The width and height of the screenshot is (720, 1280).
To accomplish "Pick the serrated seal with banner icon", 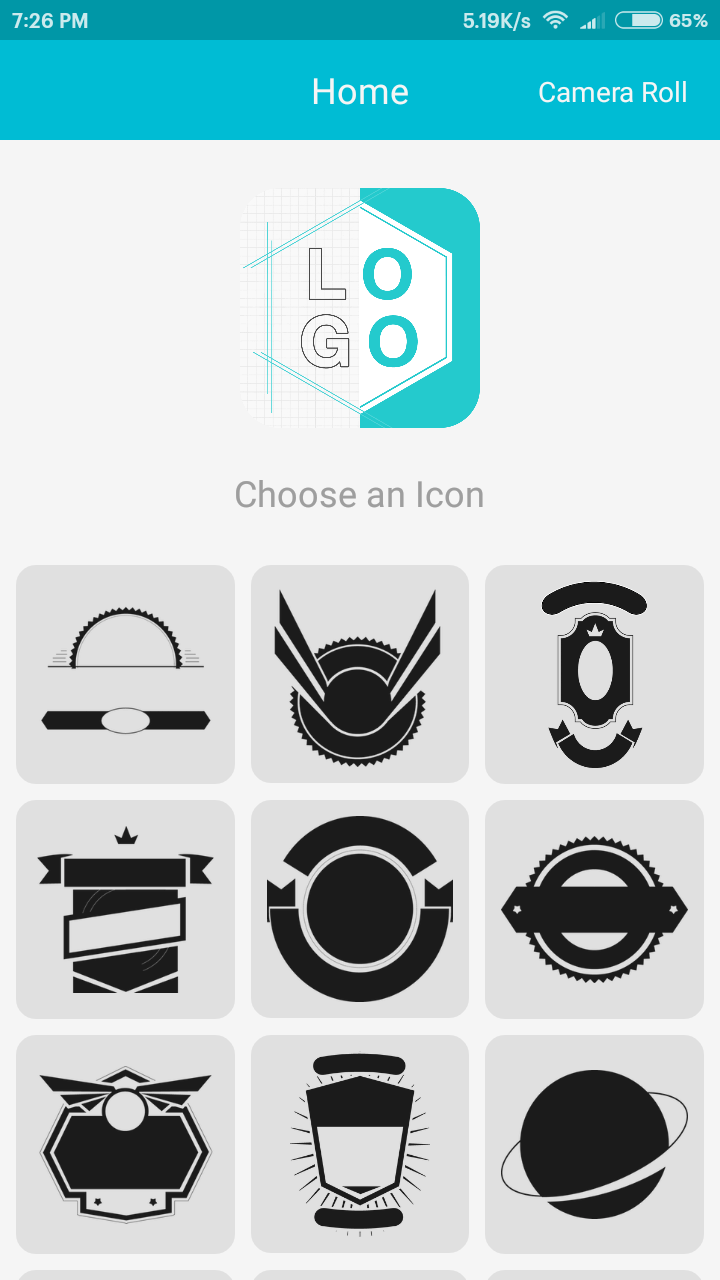I will [x=594, y=909].
